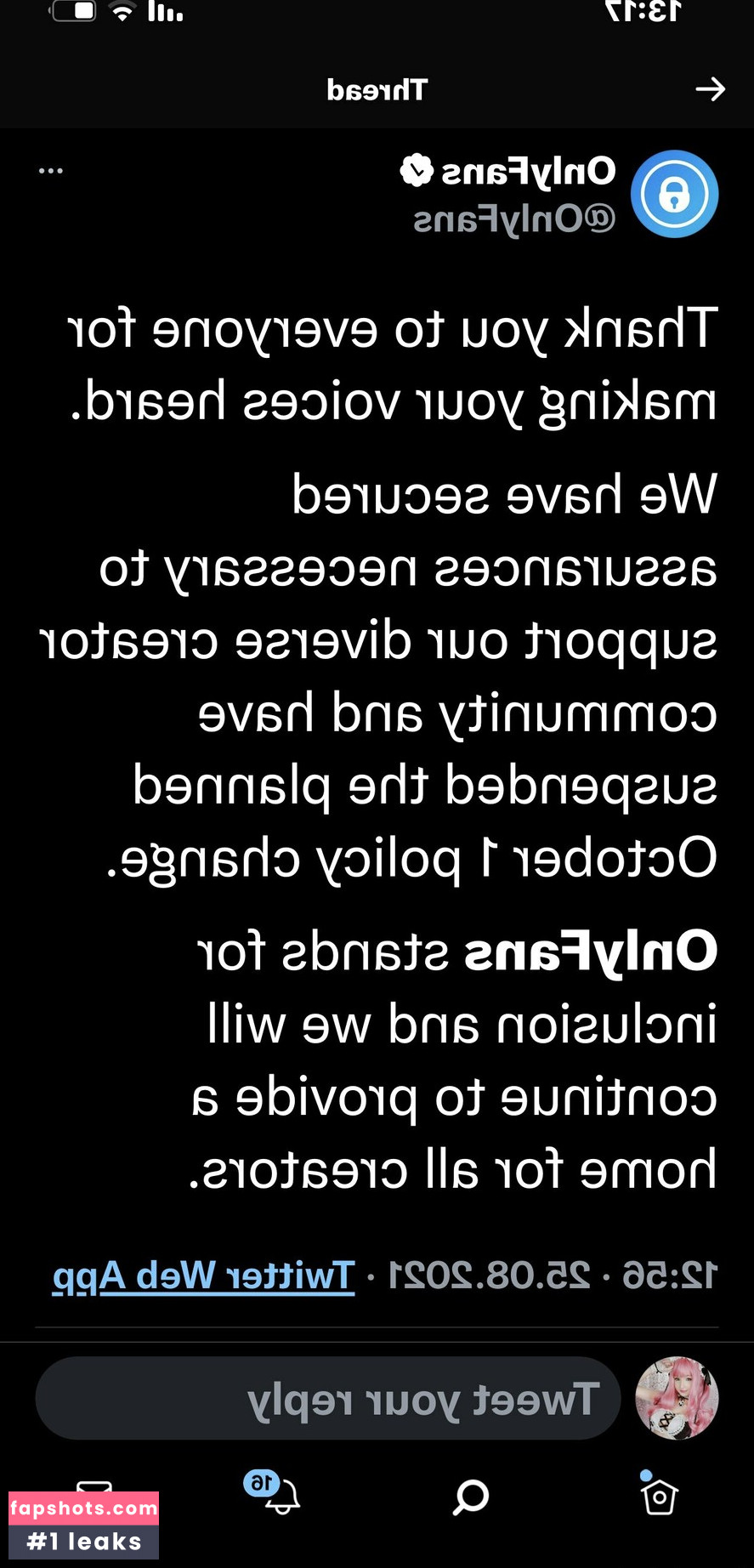Open the notifications bell tab

[281, 1496]
